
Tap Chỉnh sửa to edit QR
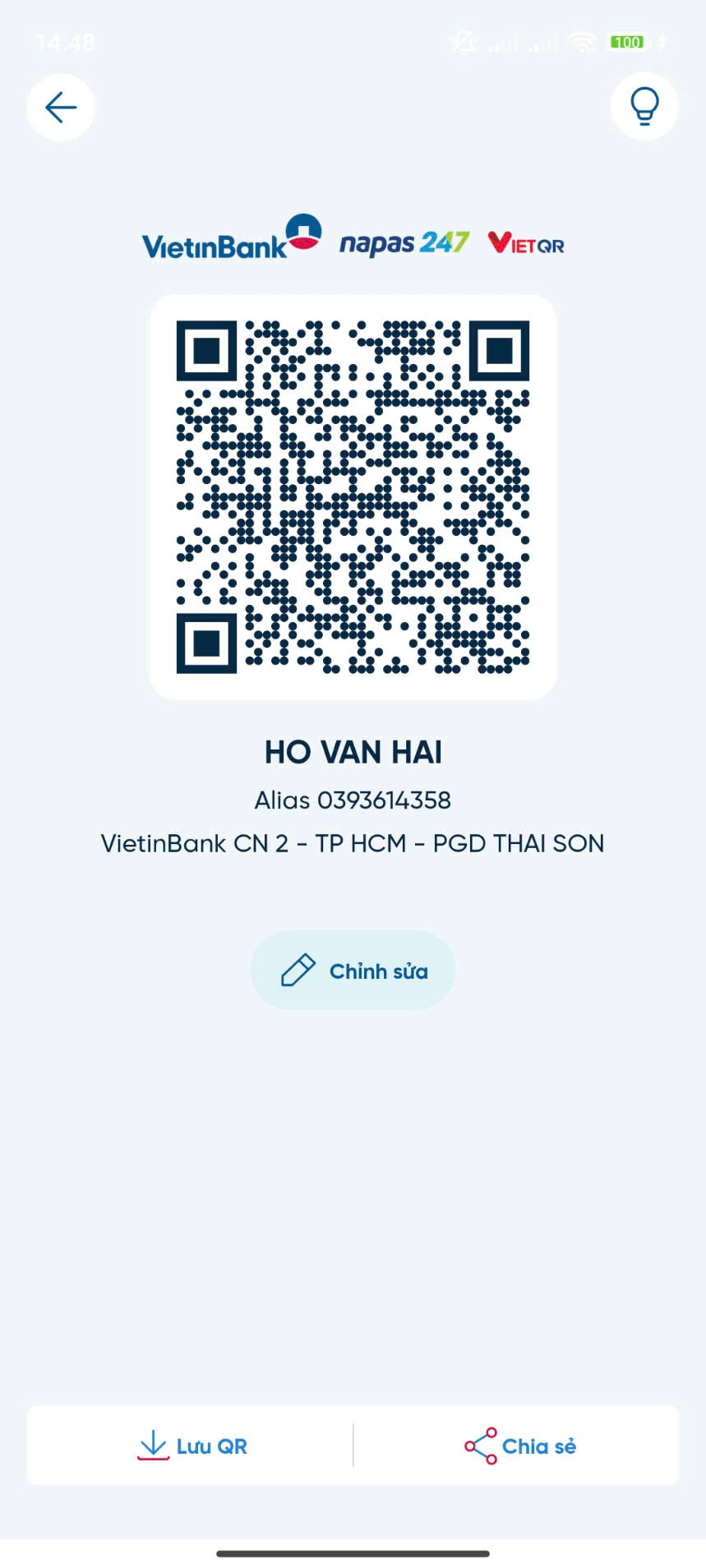tap(353, 971)
